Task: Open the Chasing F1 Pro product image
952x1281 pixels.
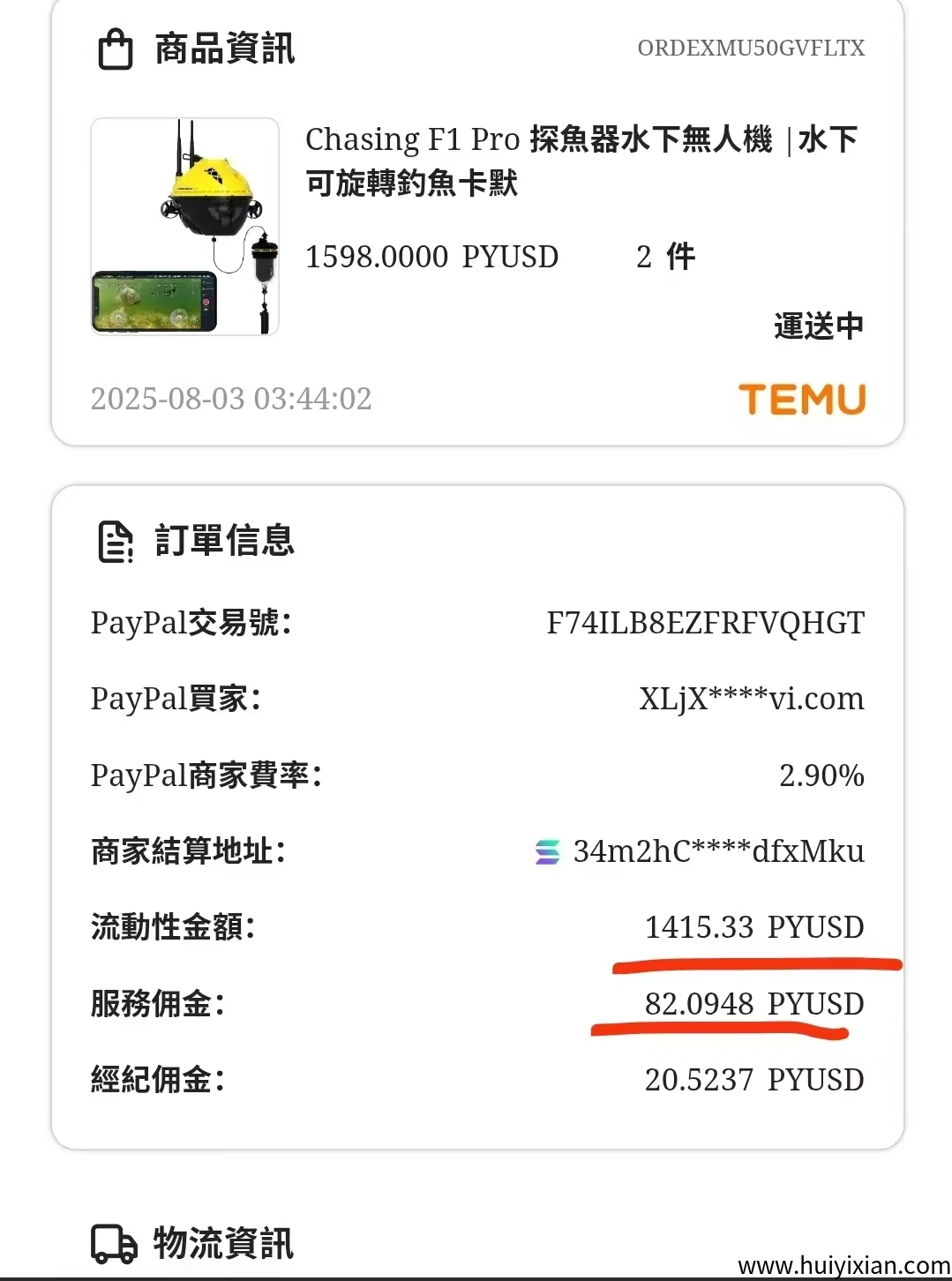Action: point(184,227)
